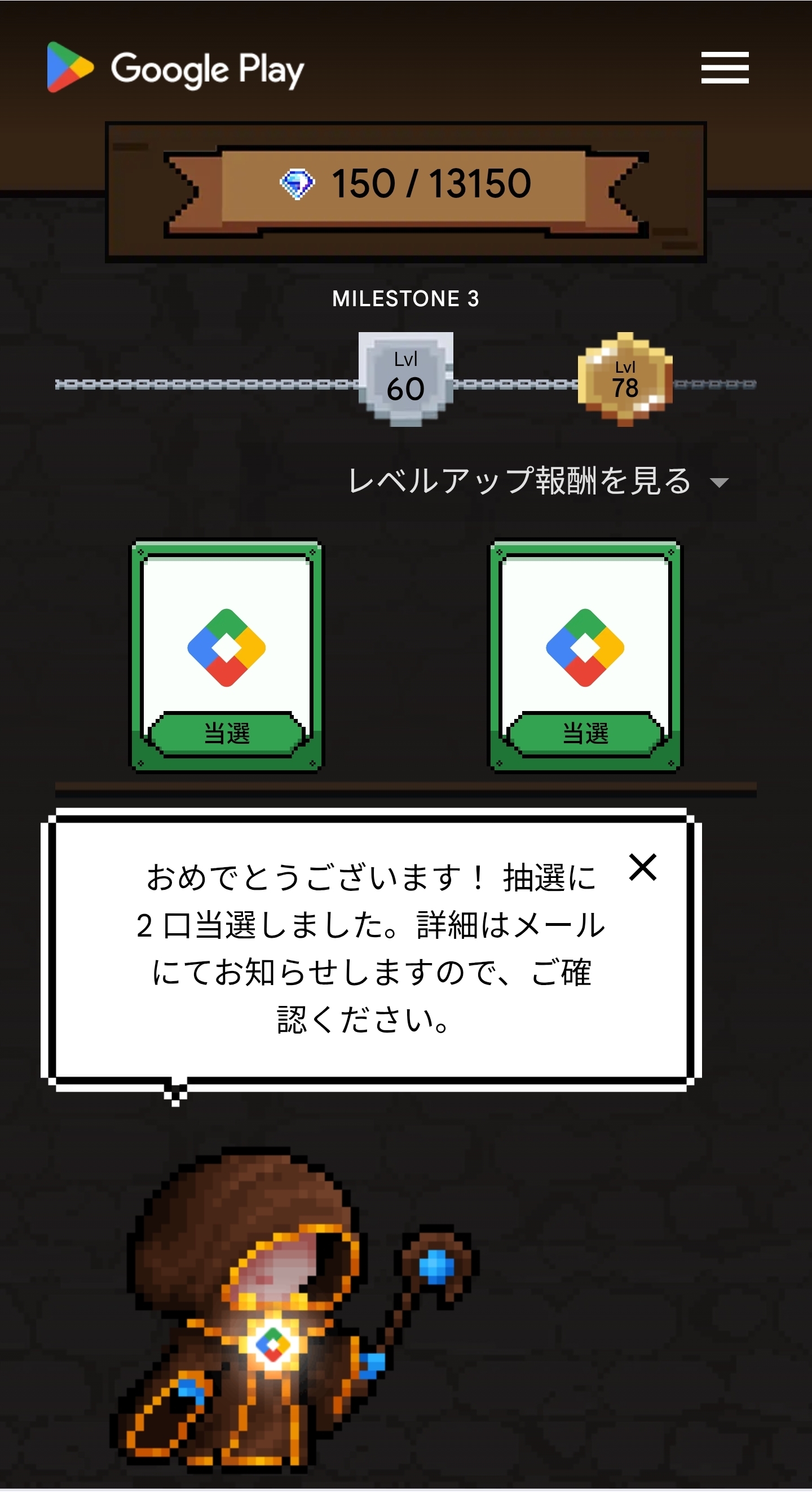Dismiss the congratulations message bubble
Viewport: 812px width, 1492px height.
point(642,867)
